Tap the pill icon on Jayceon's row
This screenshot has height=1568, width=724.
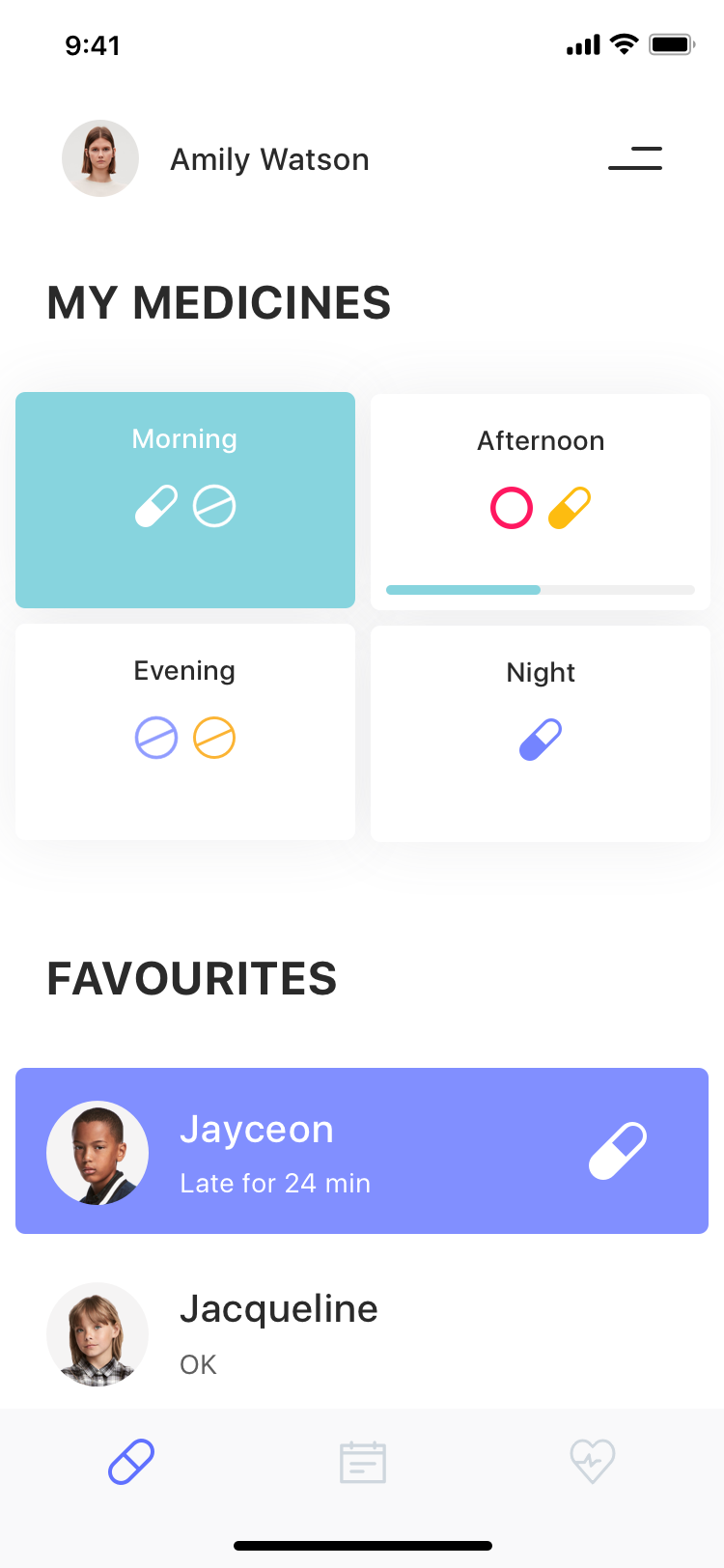coord(618,1151)
